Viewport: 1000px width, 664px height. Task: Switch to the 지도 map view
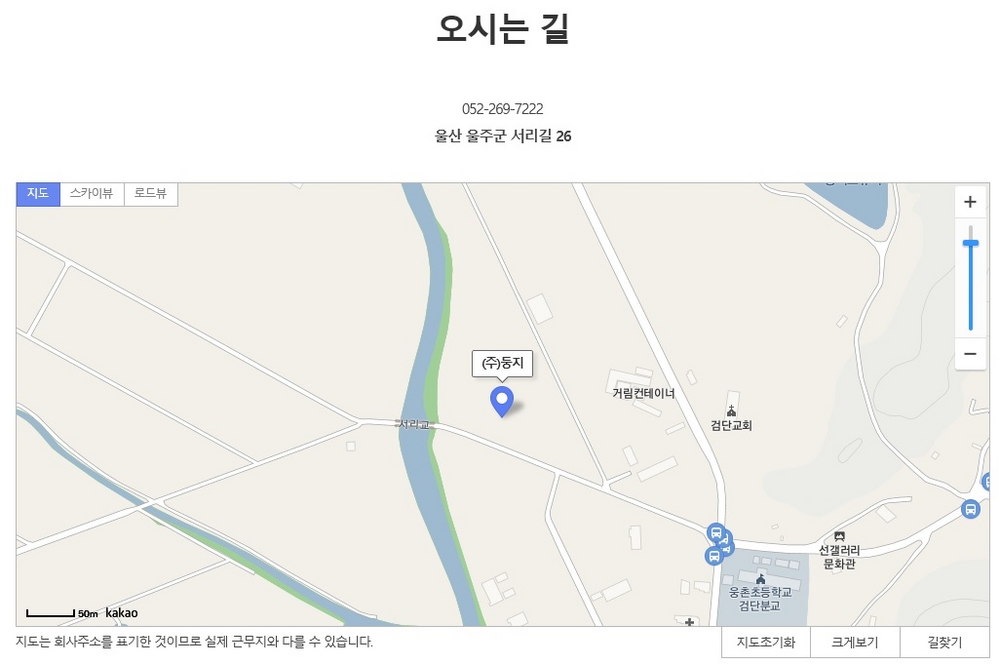pos(38,194)
